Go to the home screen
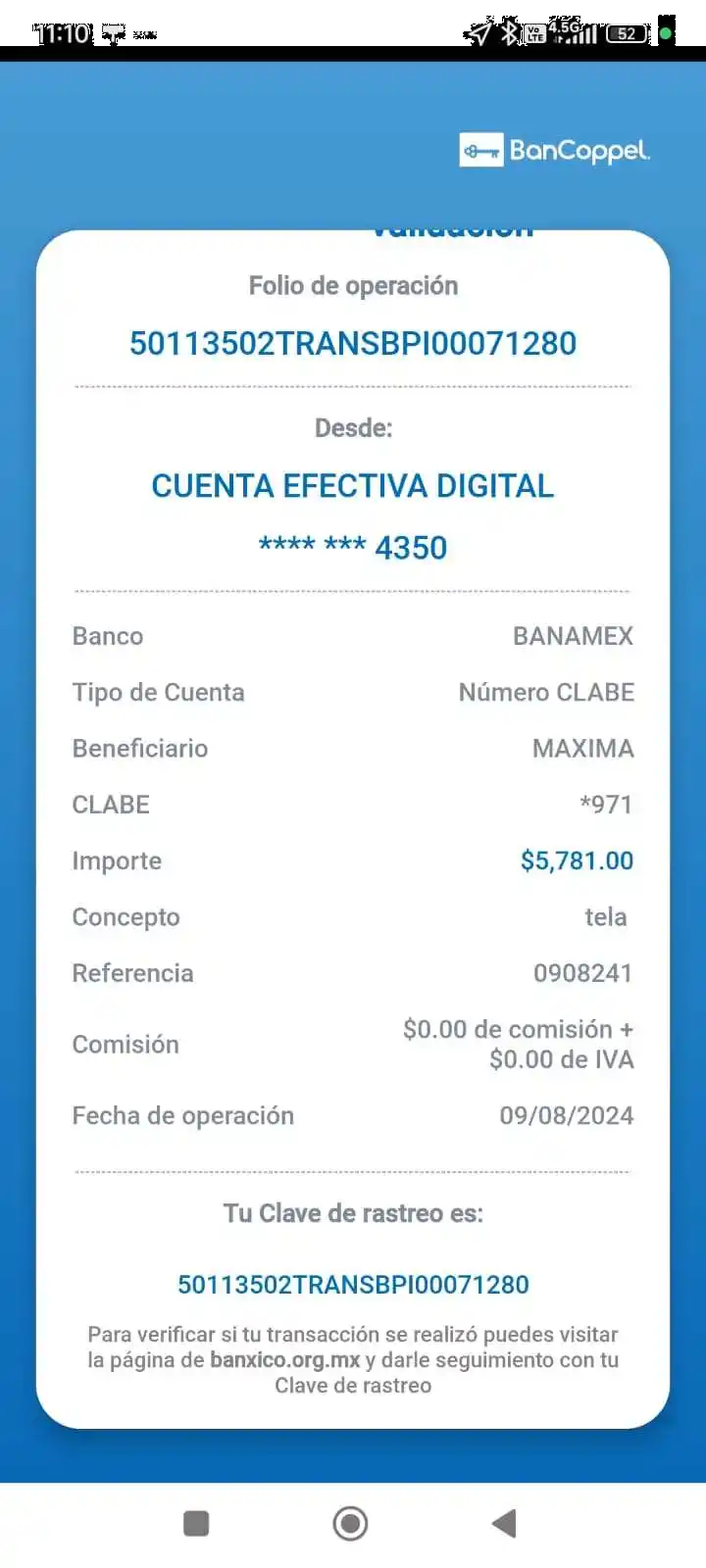Image resolution: width=706 pixels, height=1568 pixels. pos(350,1523)
